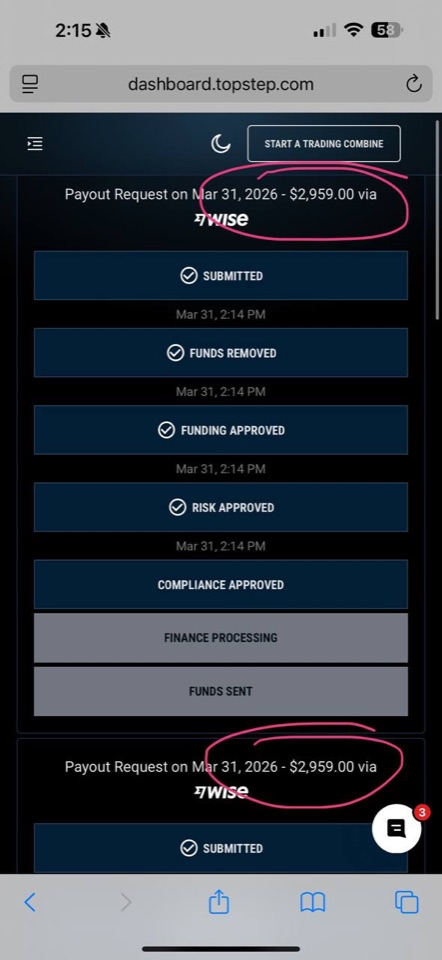Open Safari page settings icon
This screenshot has height=960, width=442.
click(29, 84)
